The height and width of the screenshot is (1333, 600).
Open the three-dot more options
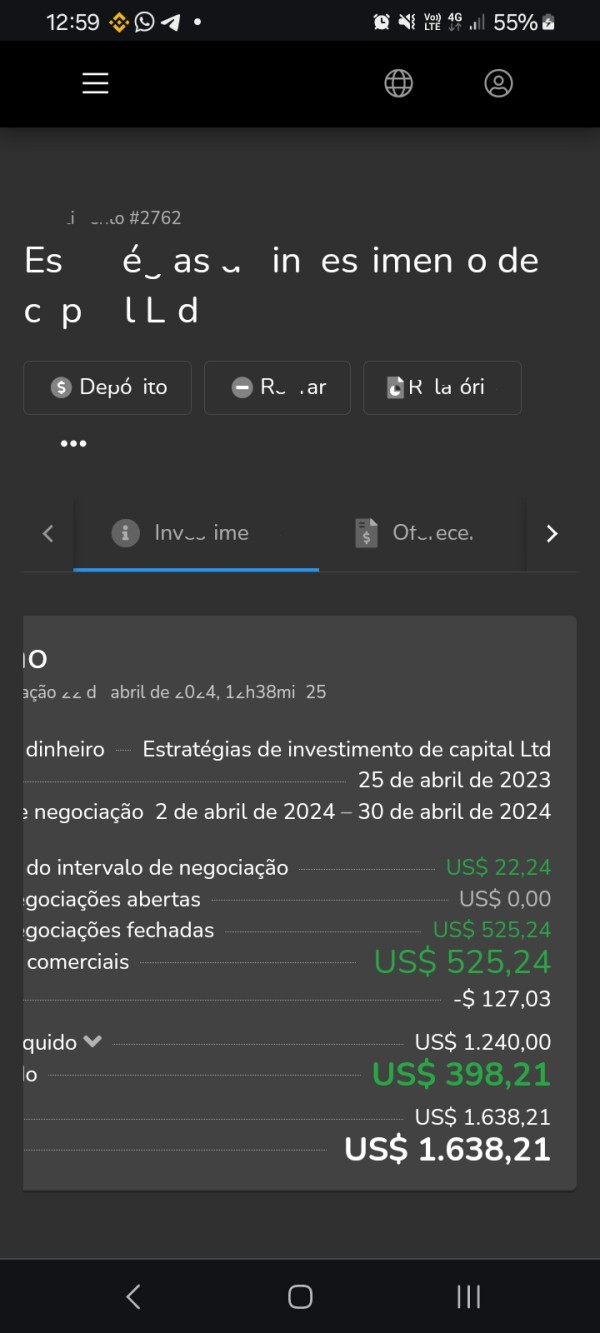[73, 443]
